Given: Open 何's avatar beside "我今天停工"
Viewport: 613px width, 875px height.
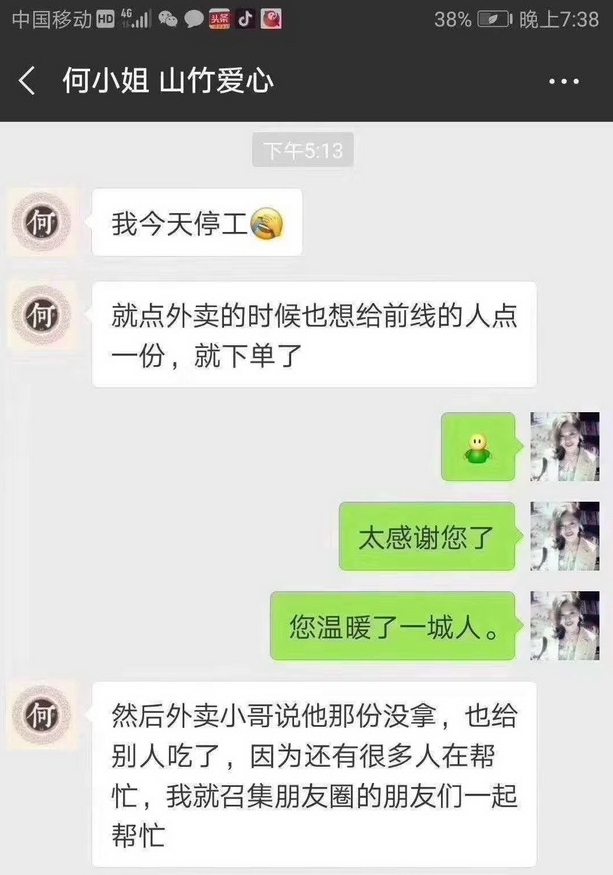Looking at the screenshot, I should 41,219.
